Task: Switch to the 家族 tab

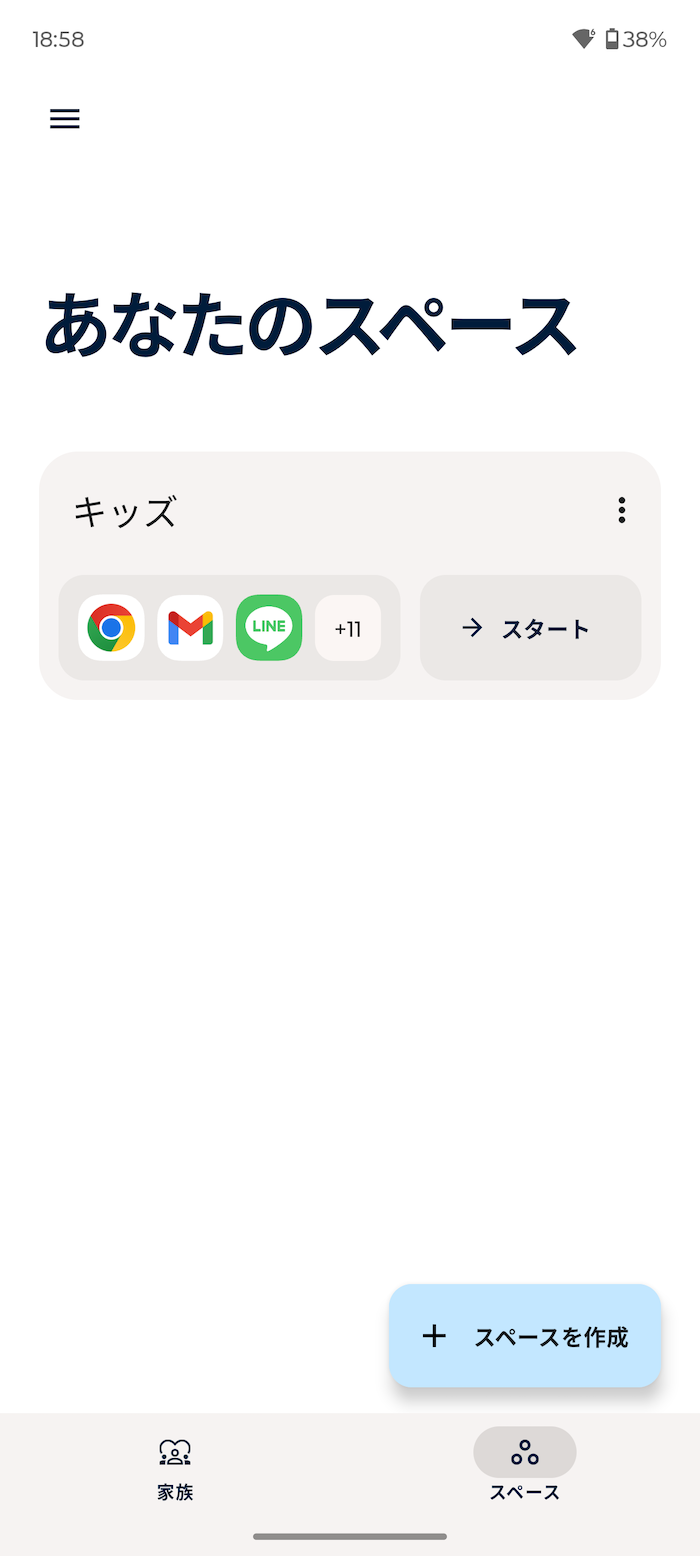Action: pos(175,1470)
